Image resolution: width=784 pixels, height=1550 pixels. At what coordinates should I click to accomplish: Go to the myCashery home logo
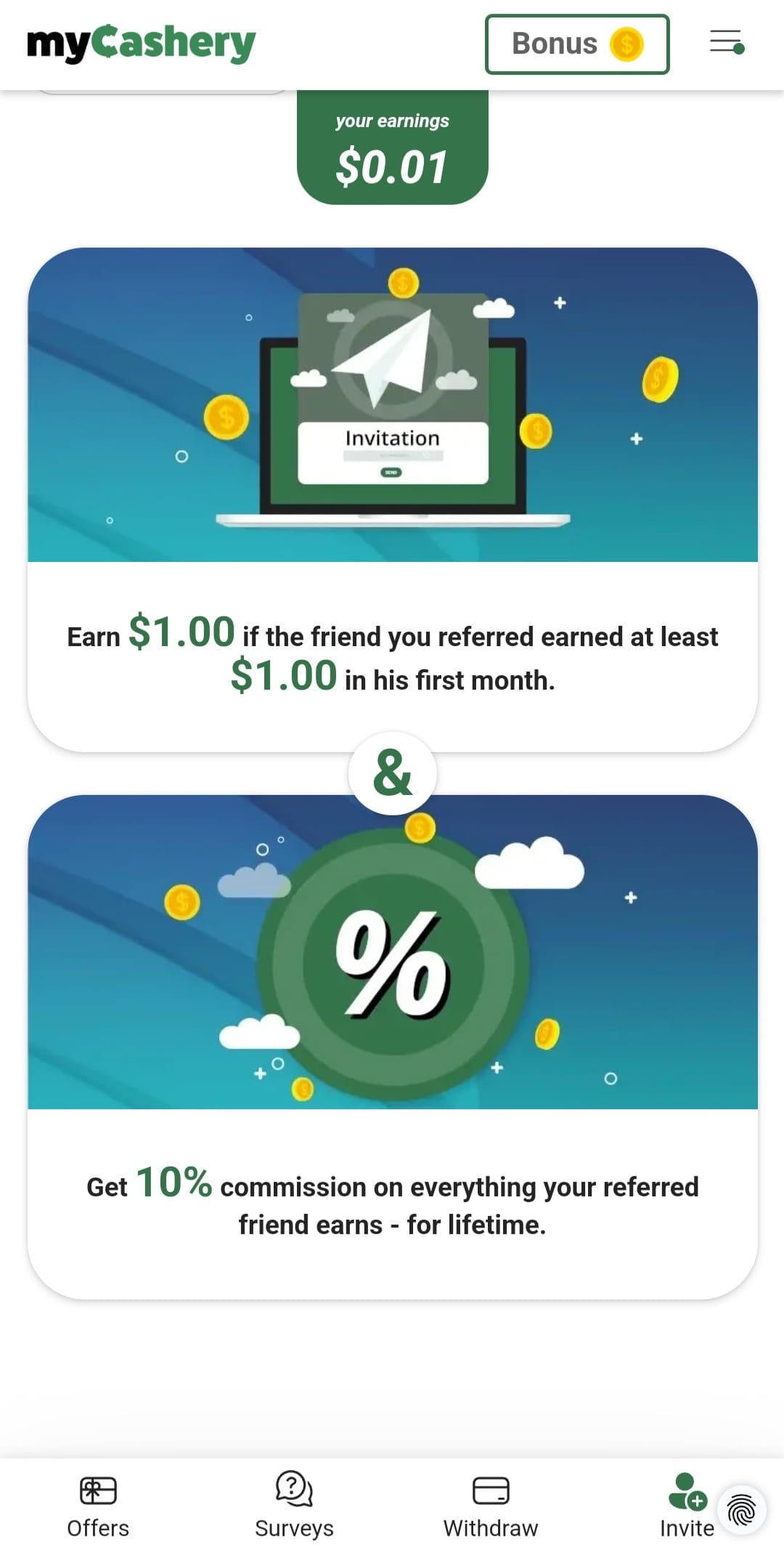(x=142, y=43)
